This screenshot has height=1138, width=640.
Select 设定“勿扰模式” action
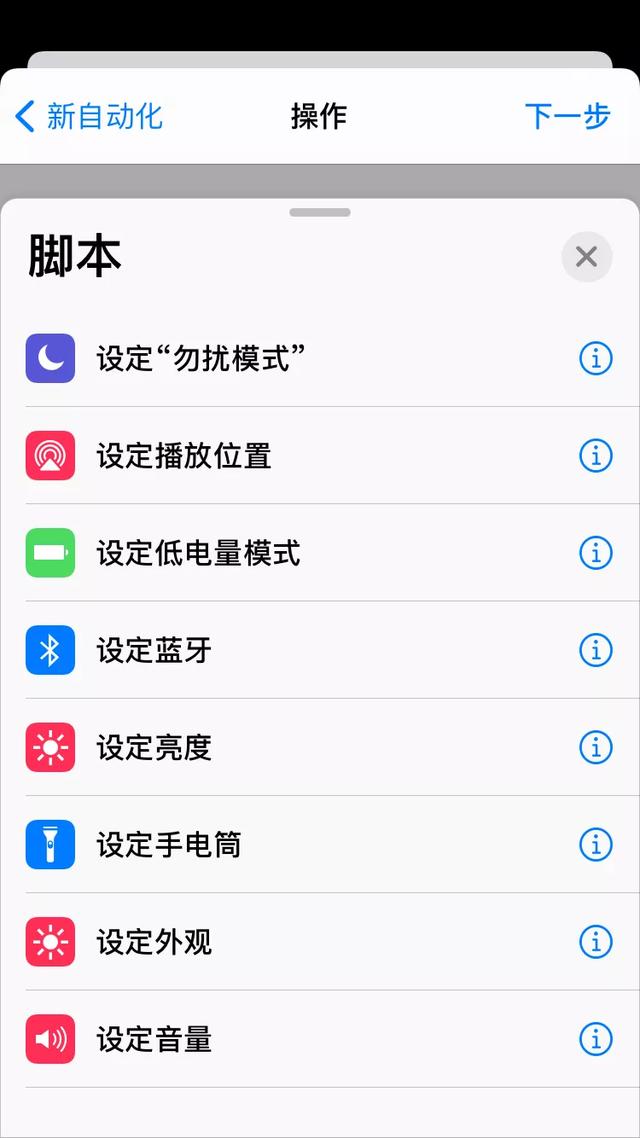pos(200,358)
